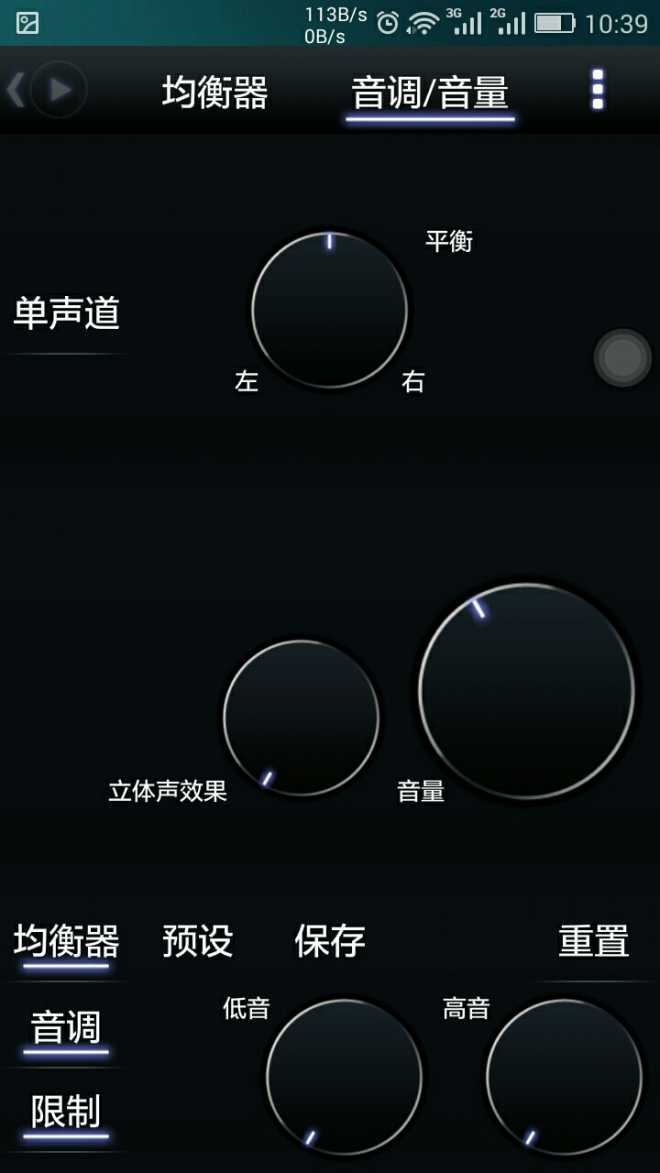Toggle the bottom 均衡器 button
660x1173 pixels.
(67, 941)
